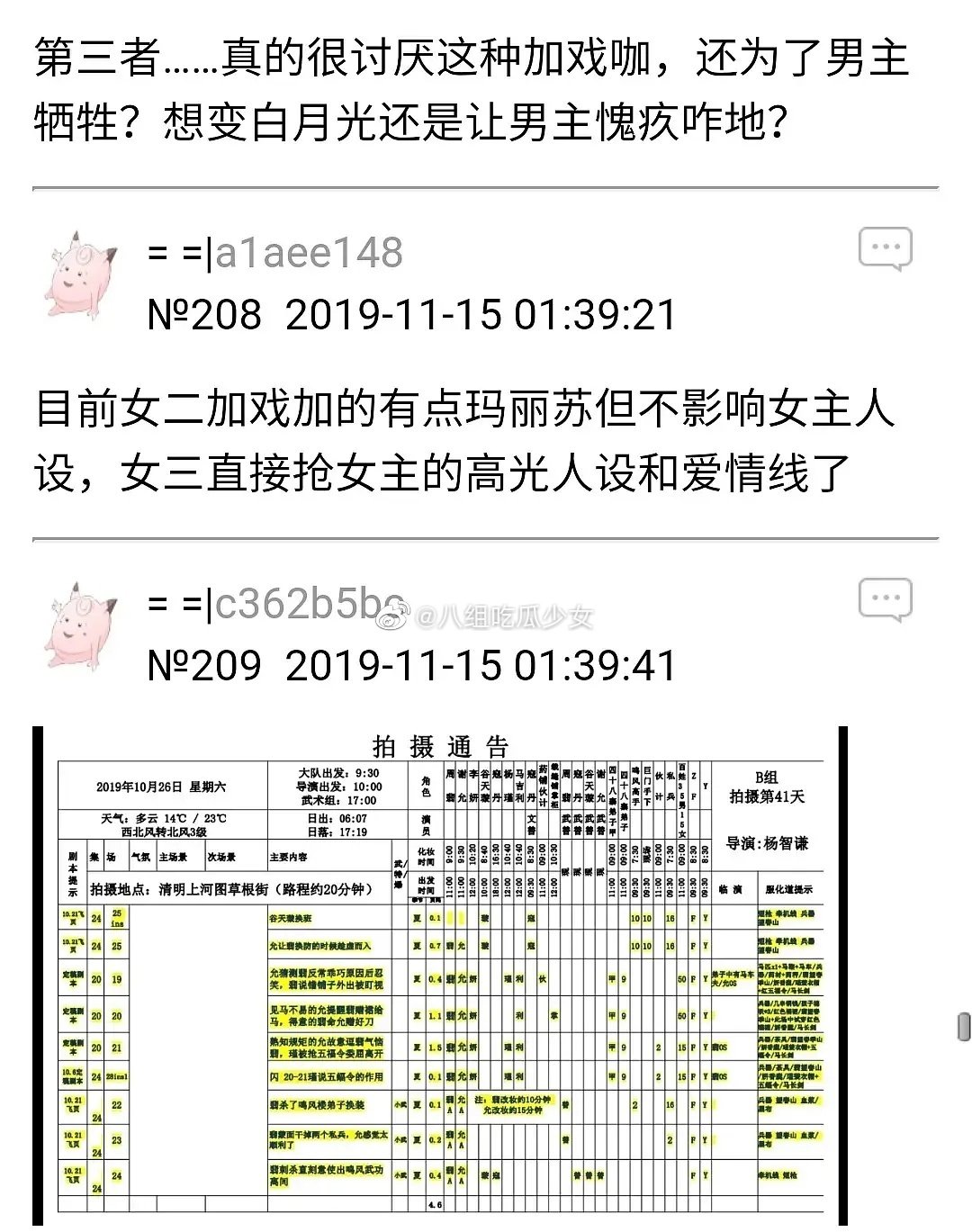Open avatar of user a1aee148

point(81,276)
